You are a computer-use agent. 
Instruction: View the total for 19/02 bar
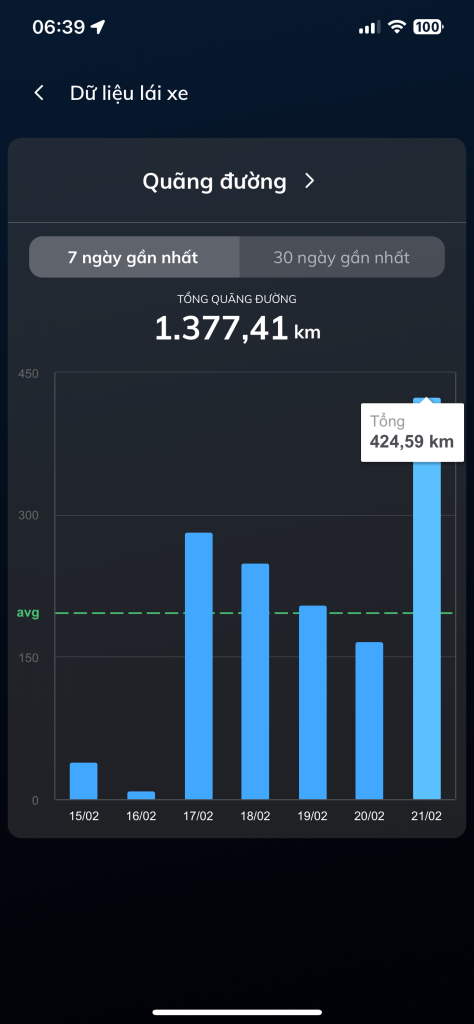tap(313, 703)
